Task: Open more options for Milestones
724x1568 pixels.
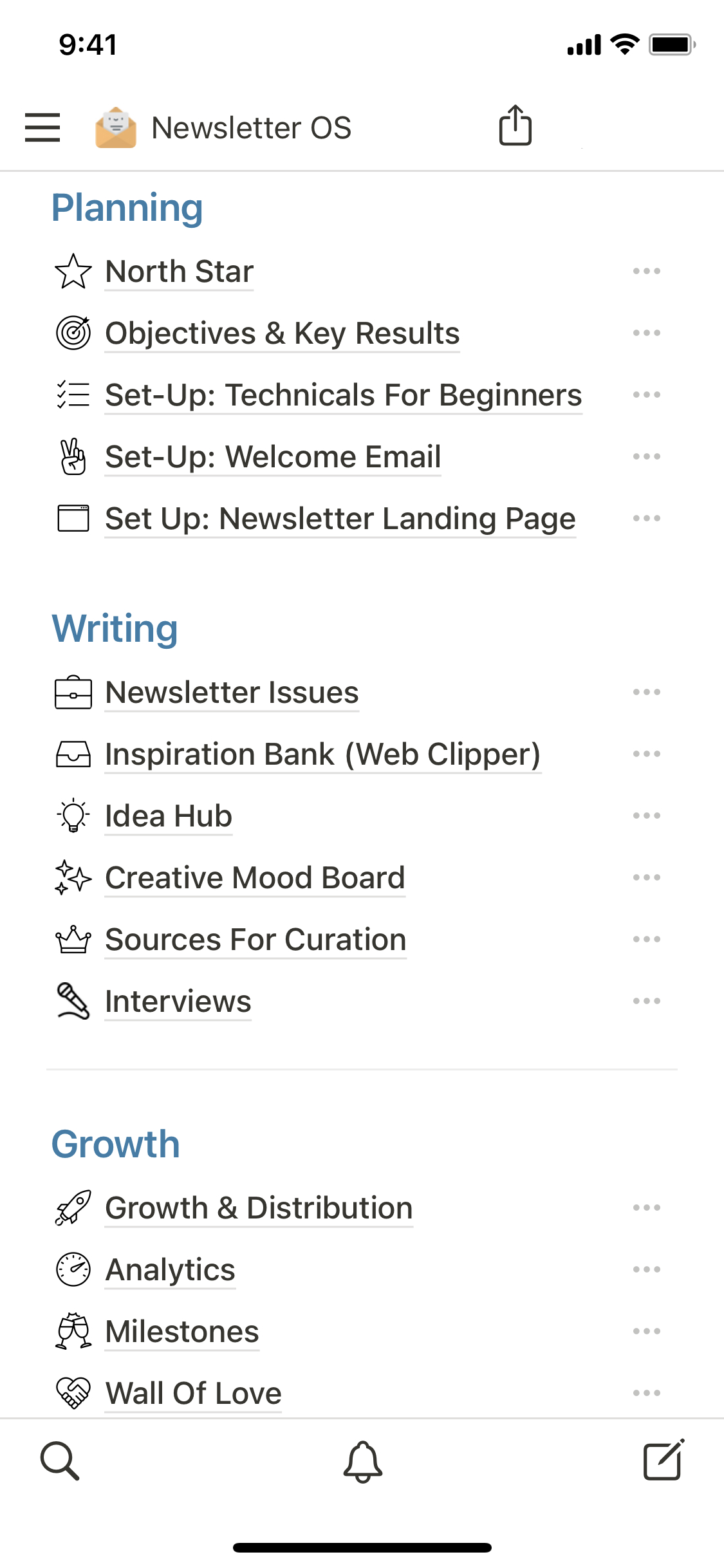Action: tap(646, 1331)
